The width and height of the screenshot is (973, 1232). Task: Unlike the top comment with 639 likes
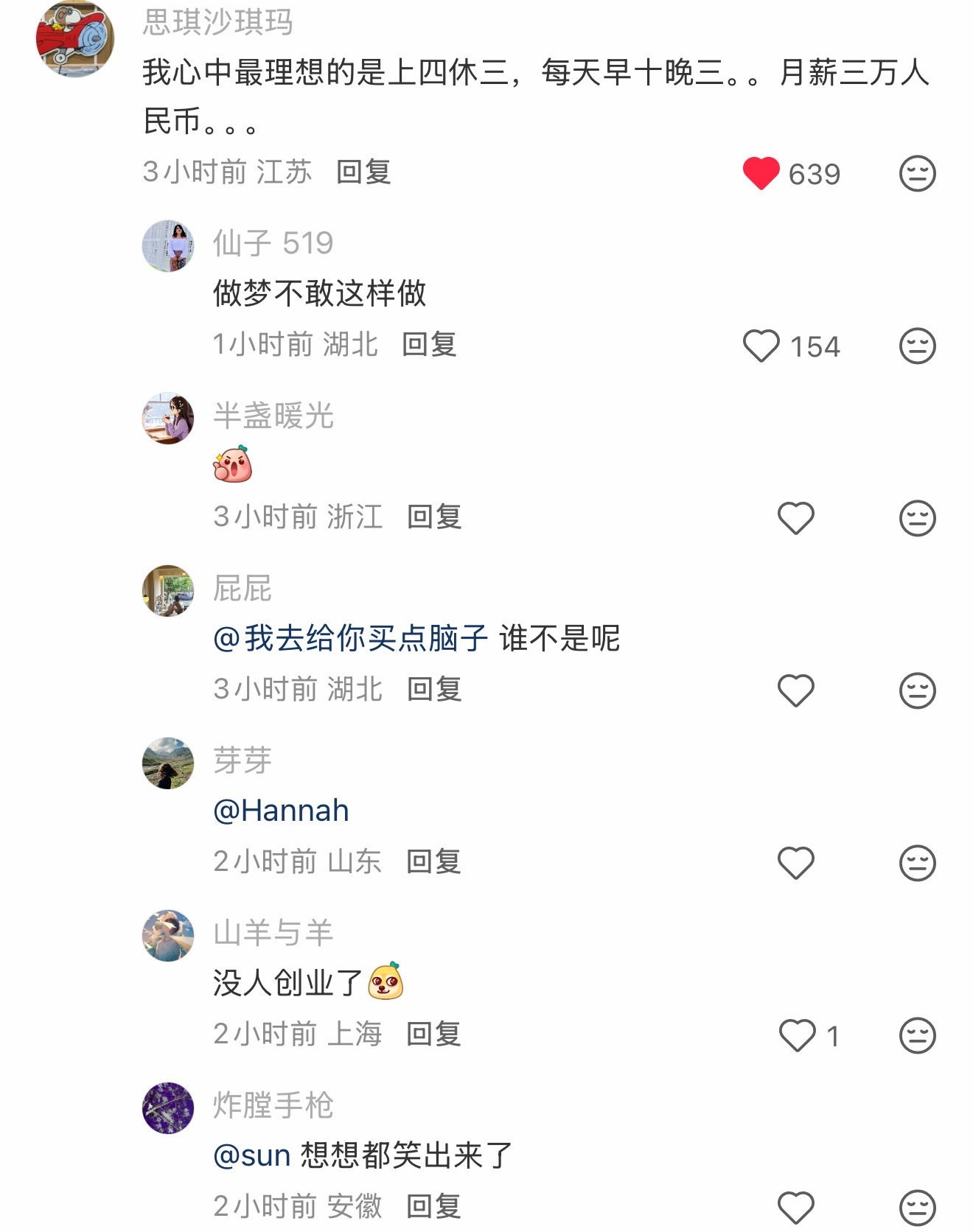click(761, 174)
